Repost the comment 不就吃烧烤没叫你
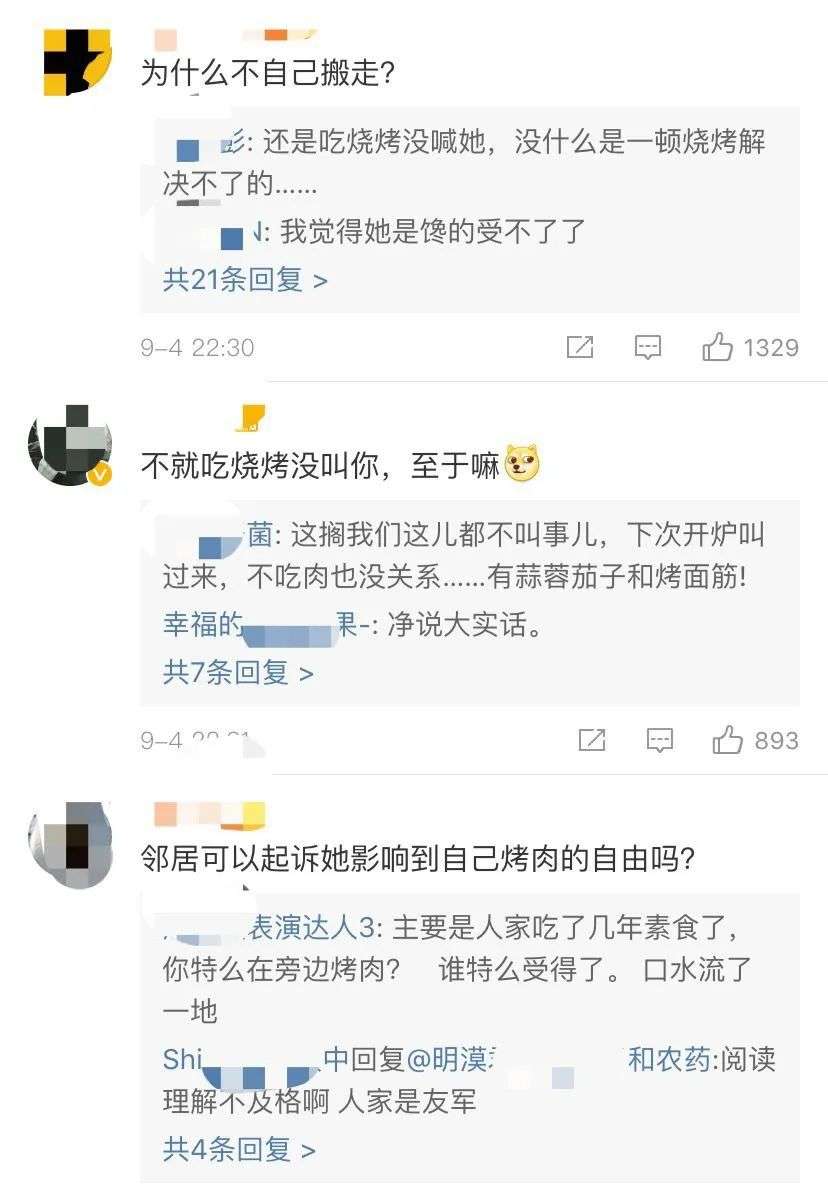The image size is (828, 1202). pos(592,740)
